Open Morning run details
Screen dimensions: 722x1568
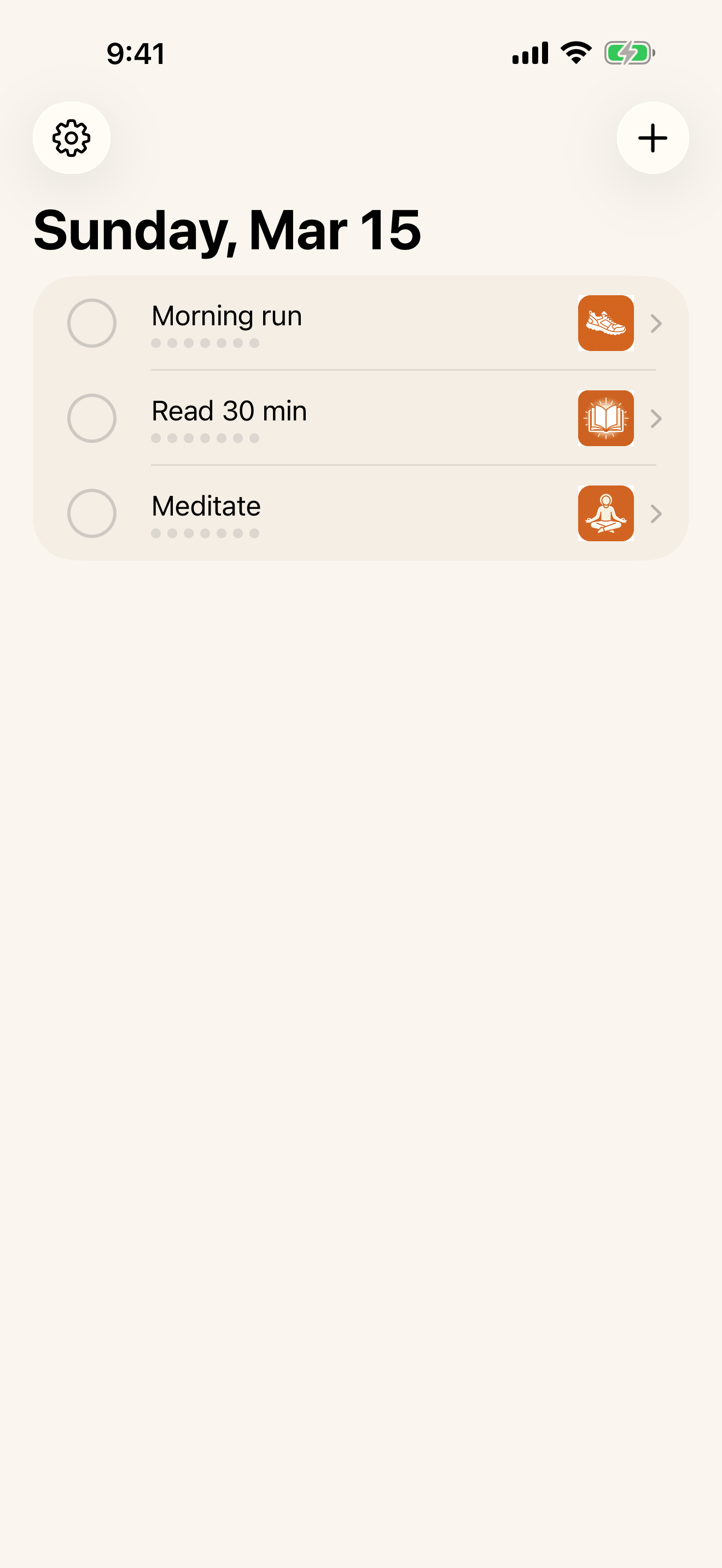(655, 323)
